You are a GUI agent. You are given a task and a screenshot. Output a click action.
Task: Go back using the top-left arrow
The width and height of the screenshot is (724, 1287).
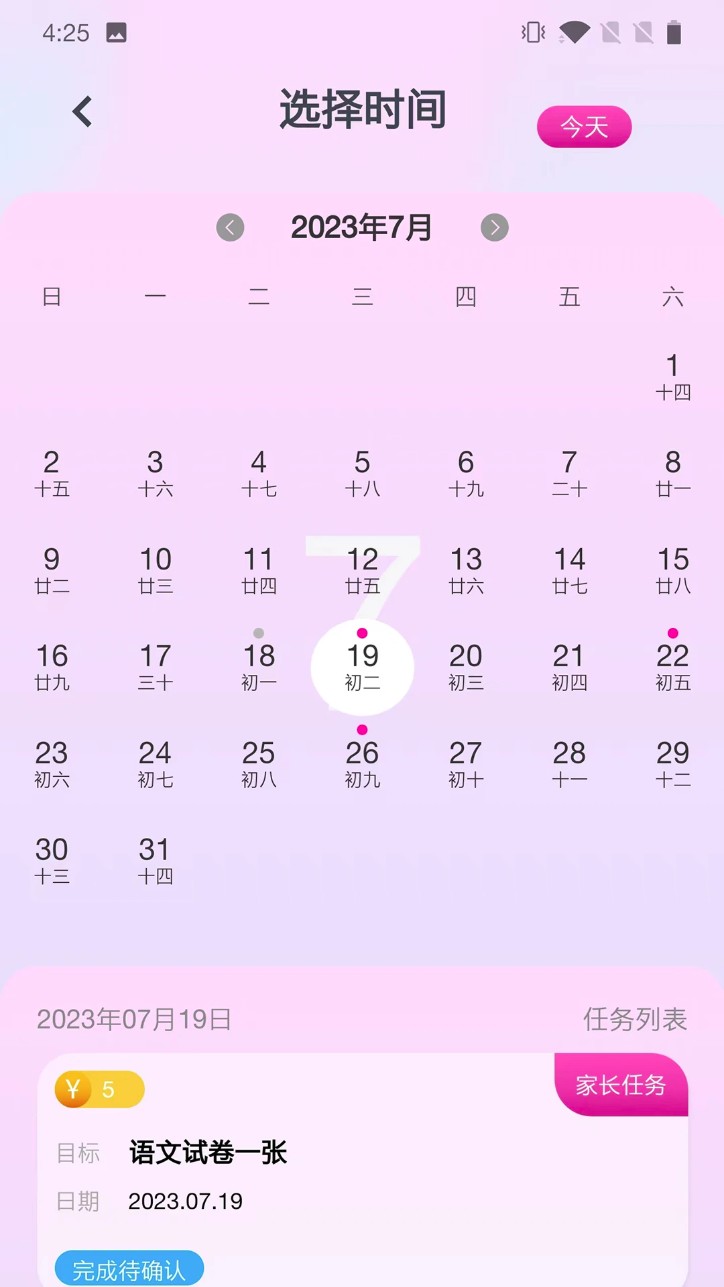82,111
